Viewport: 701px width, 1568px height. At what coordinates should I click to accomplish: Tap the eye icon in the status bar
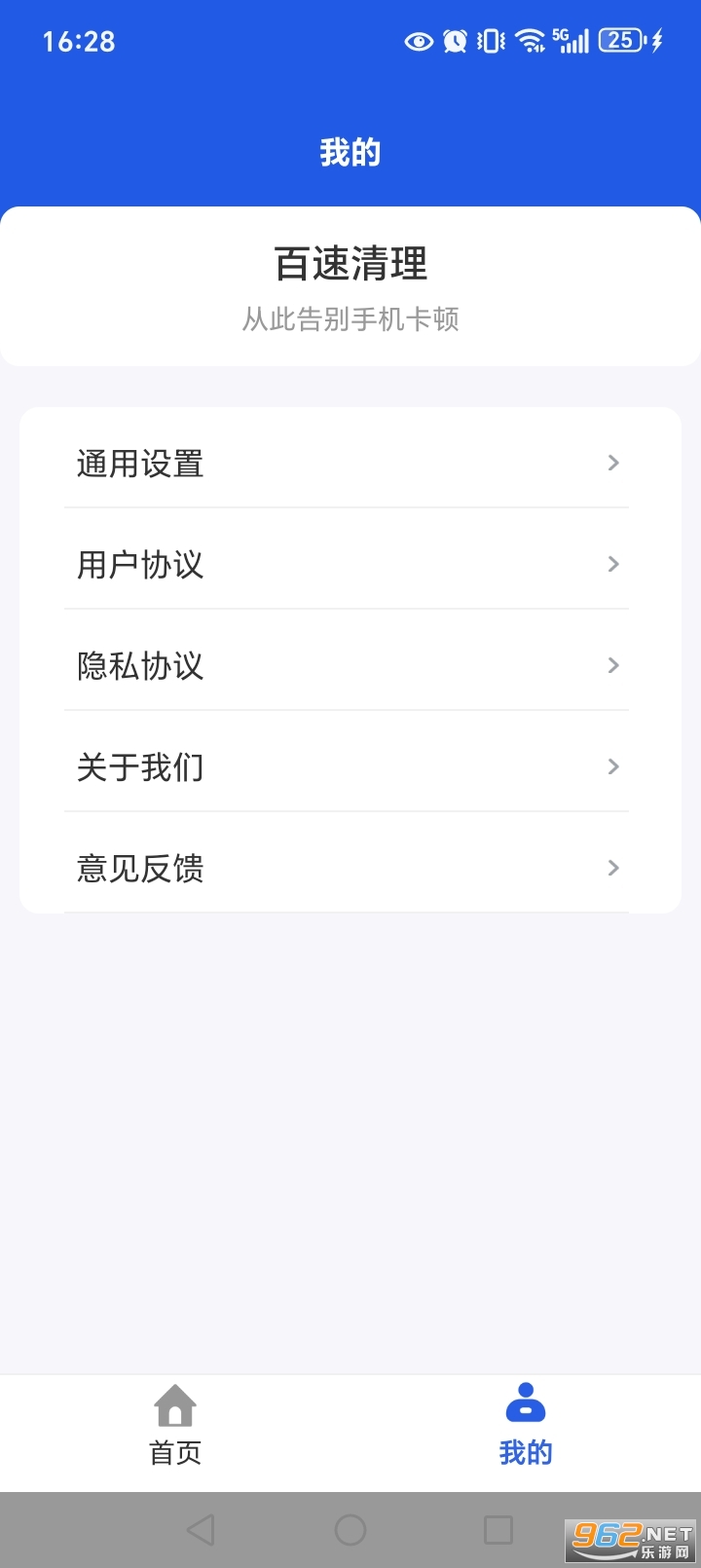point(419,41)
